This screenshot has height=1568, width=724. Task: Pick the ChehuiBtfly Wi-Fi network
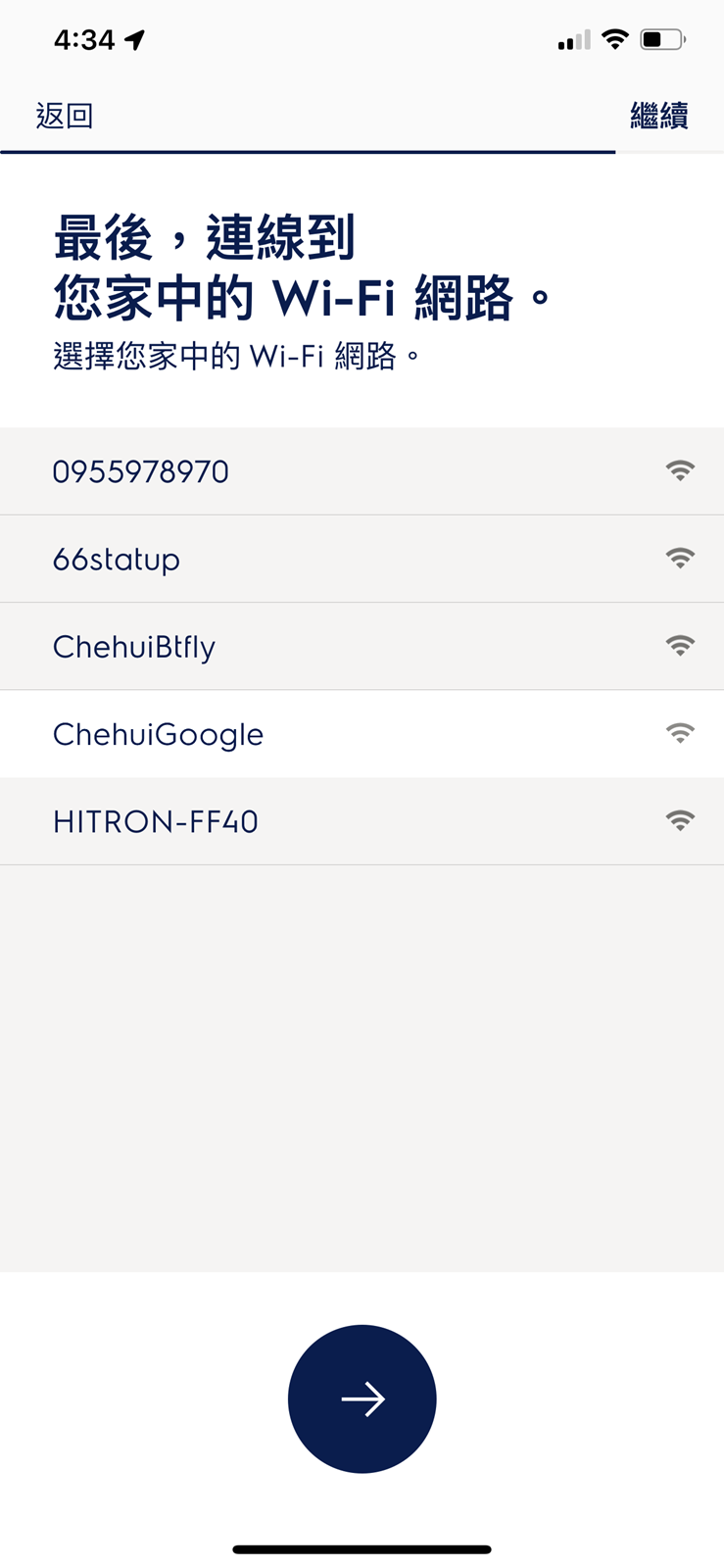(x=362, y=646)
